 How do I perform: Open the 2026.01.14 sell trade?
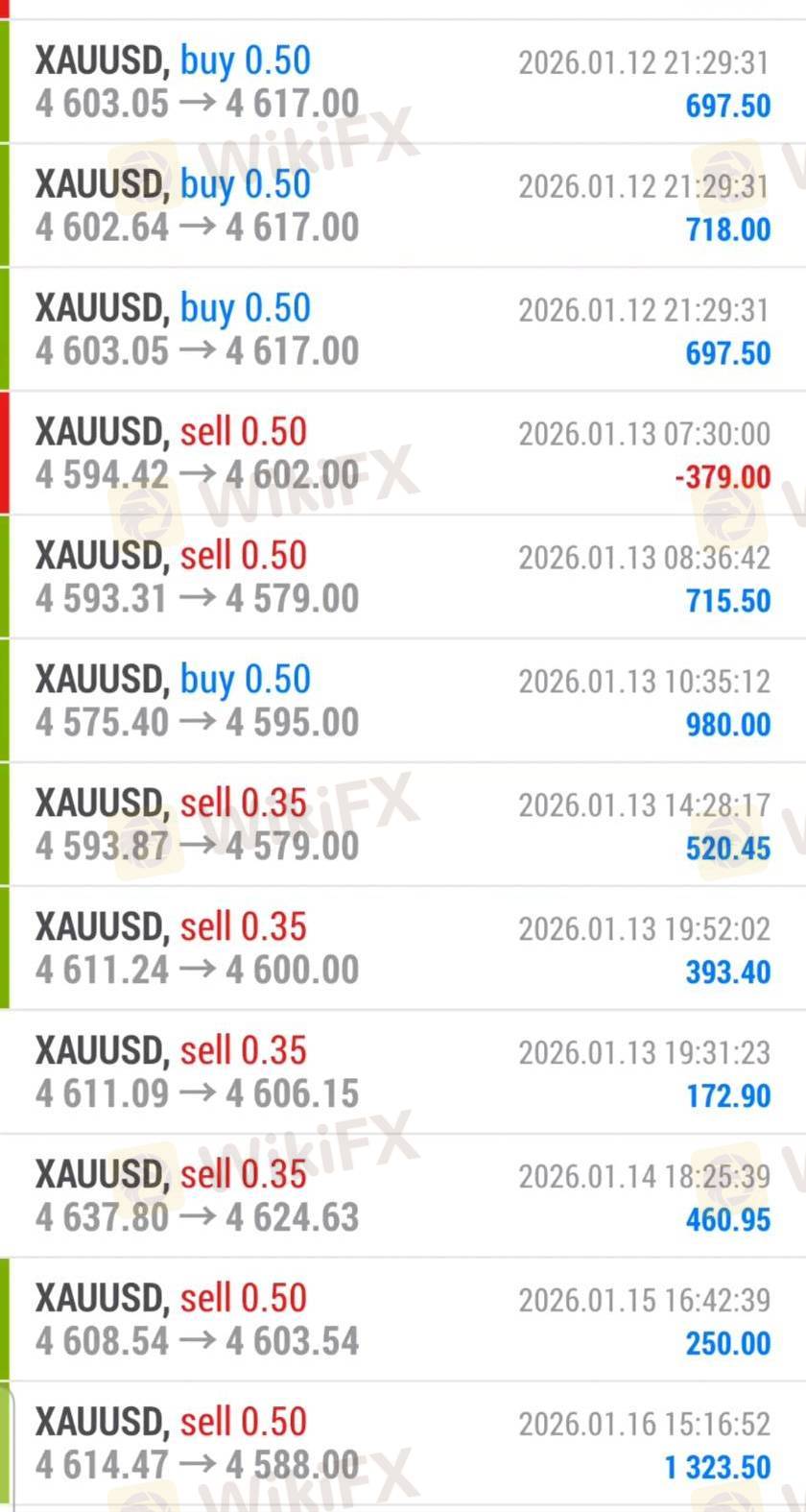(x=403, y=1196)
